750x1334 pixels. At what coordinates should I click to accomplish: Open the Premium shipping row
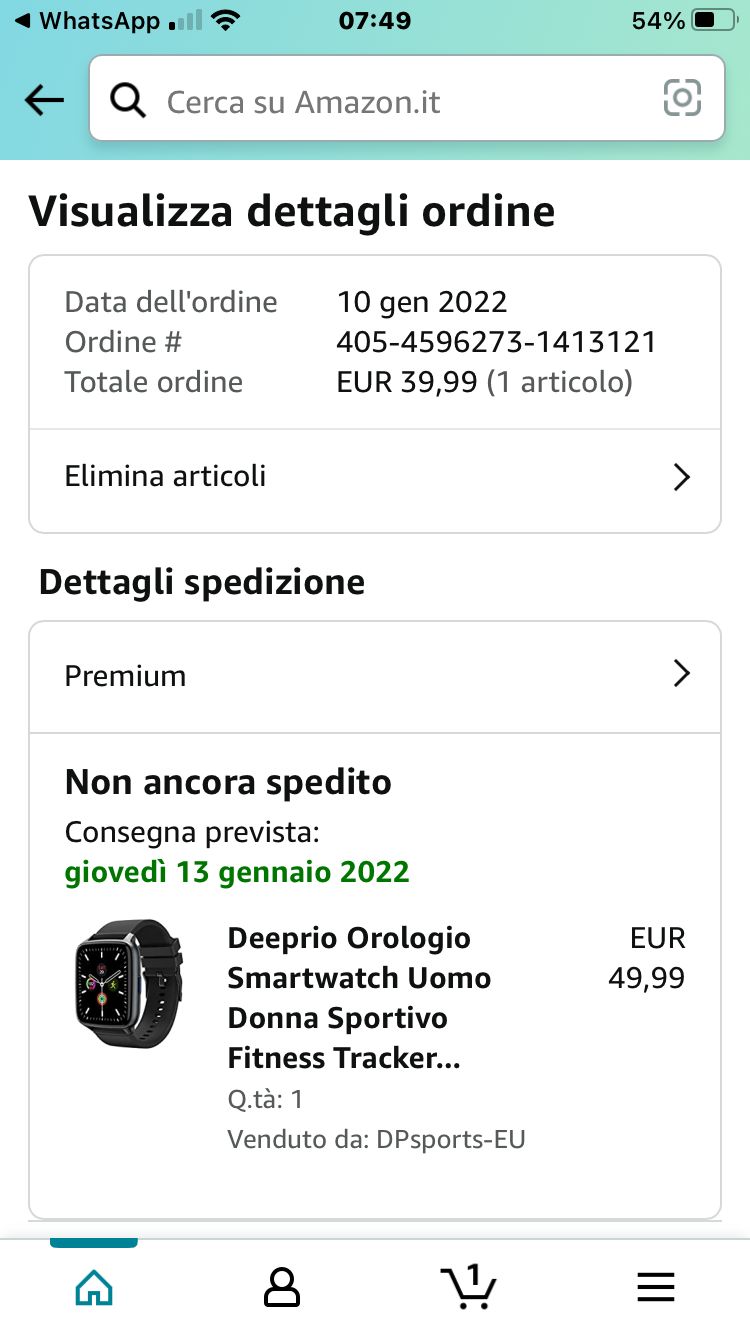[375, 676]
